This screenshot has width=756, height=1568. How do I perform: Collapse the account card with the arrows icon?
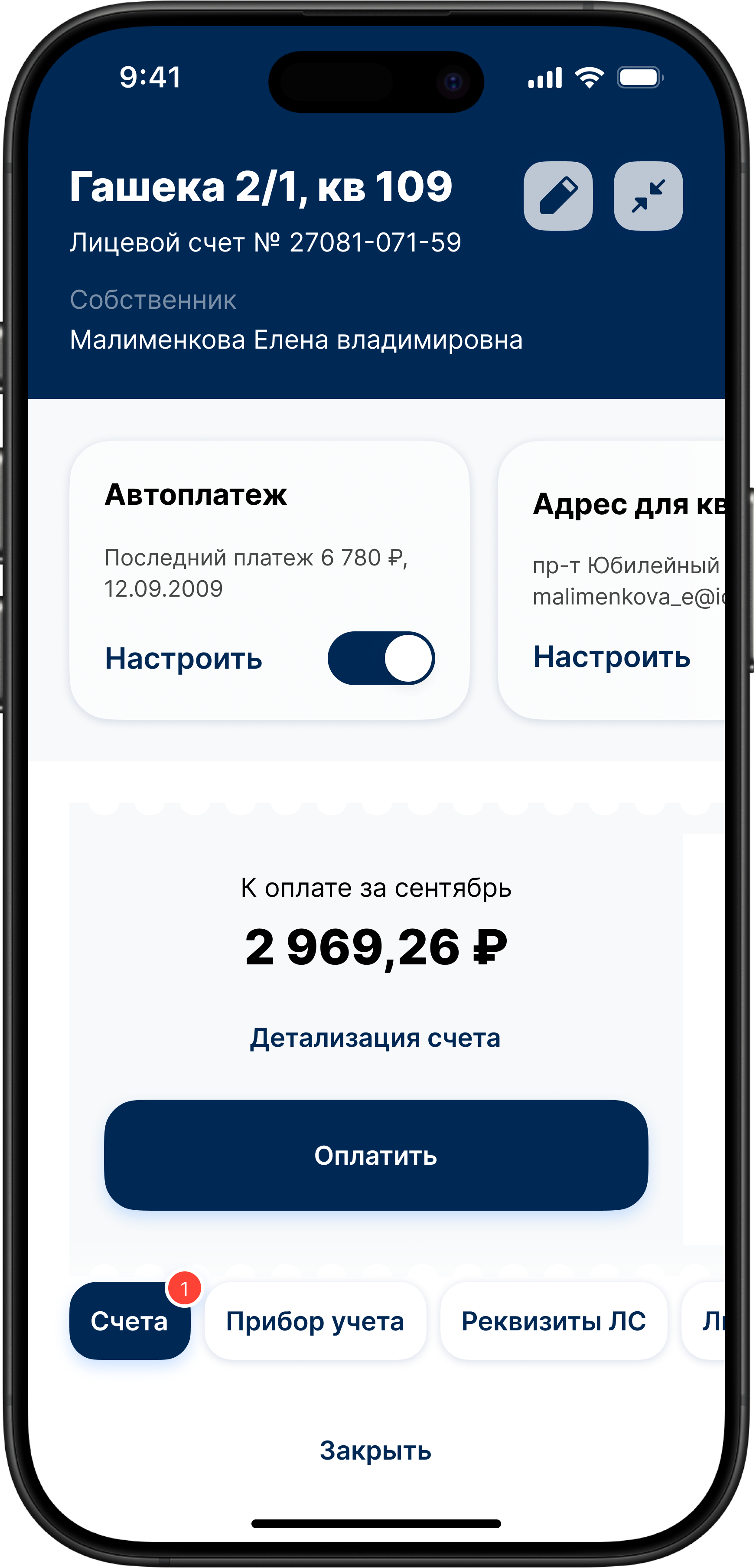pyautogui.click(x=648, y=196)
